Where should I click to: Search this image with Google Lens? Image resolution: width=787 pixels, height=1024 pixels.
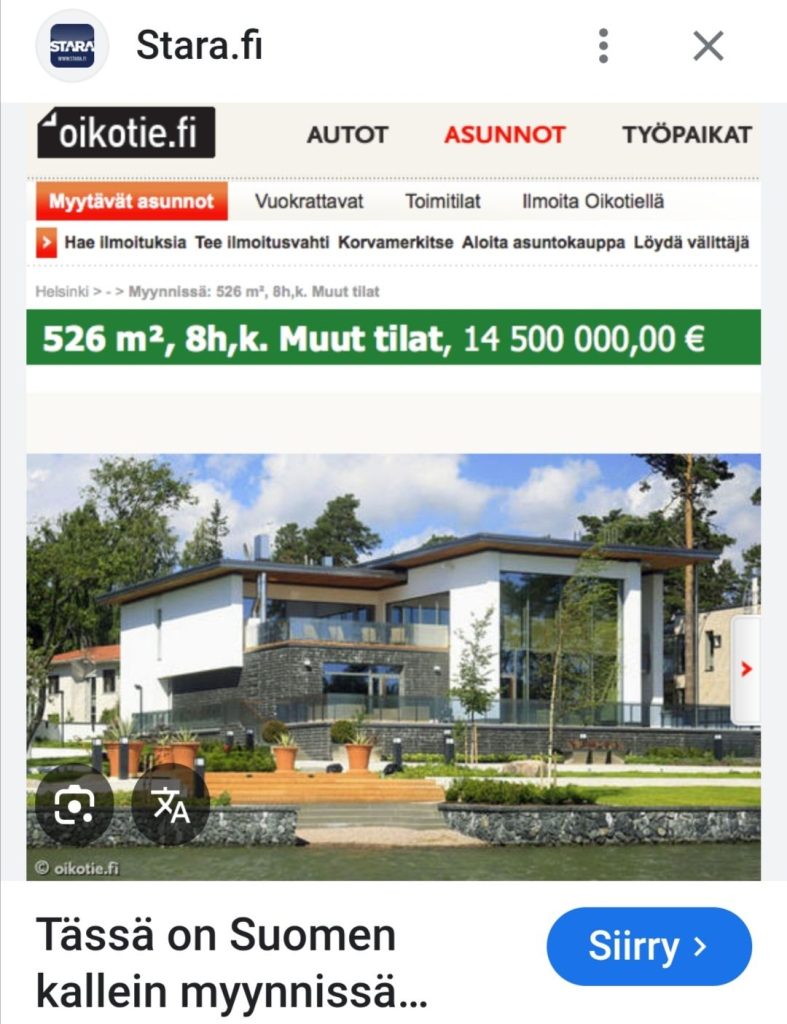click(x=74, y=805)
